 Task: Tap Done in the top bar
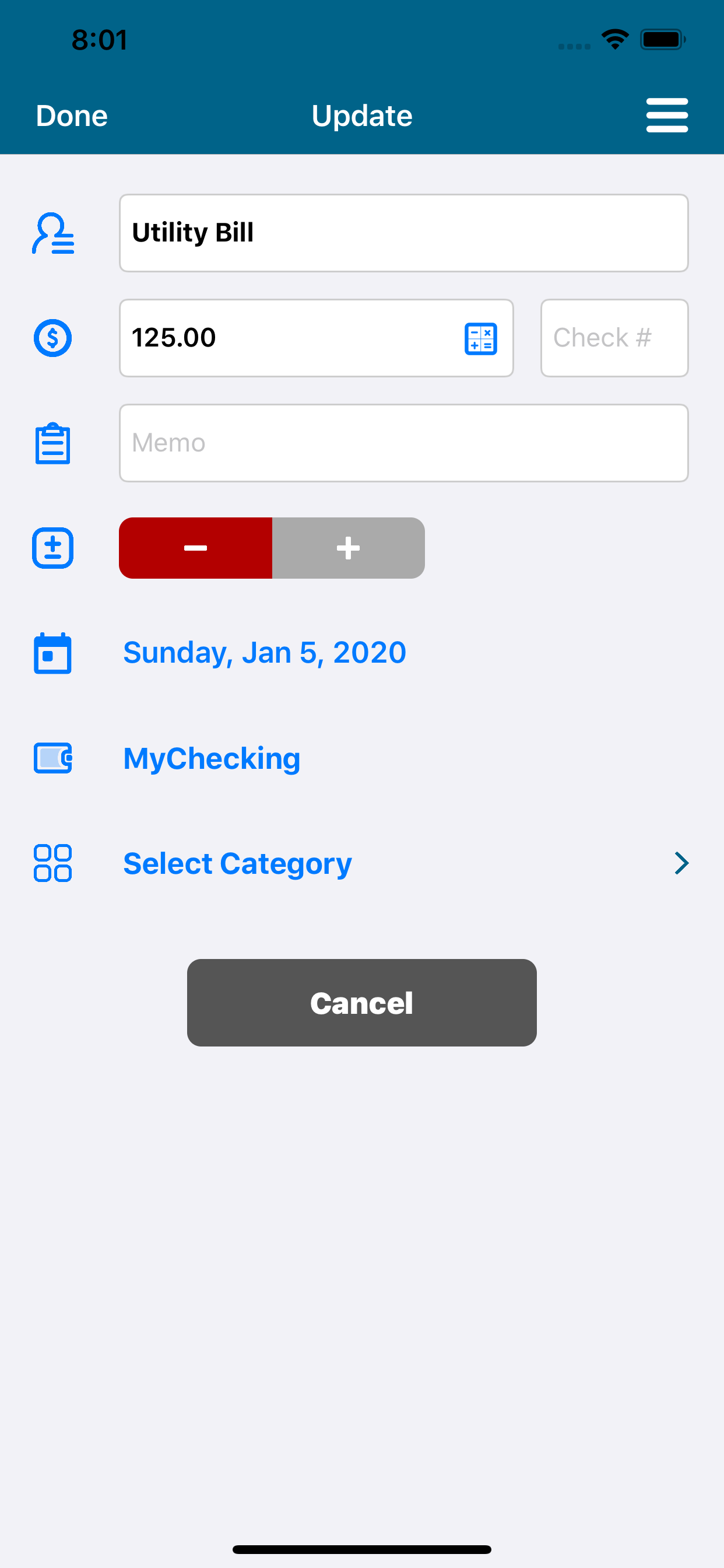[71, 114]
